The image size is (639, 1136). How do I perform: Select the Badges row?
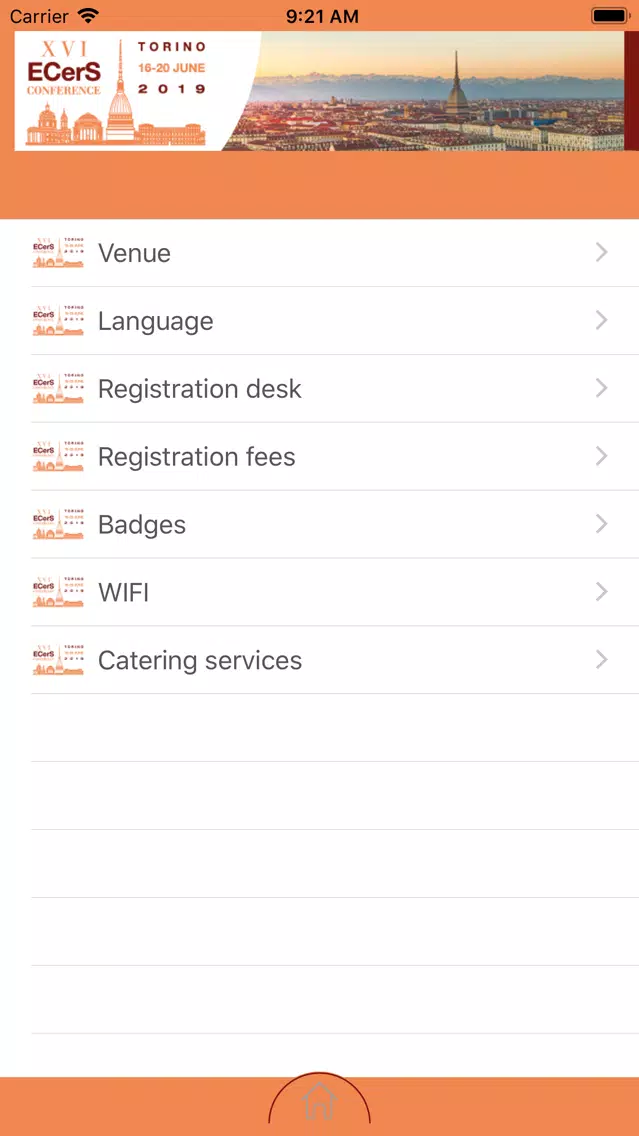pyautogui.click(x=320, y=525)
